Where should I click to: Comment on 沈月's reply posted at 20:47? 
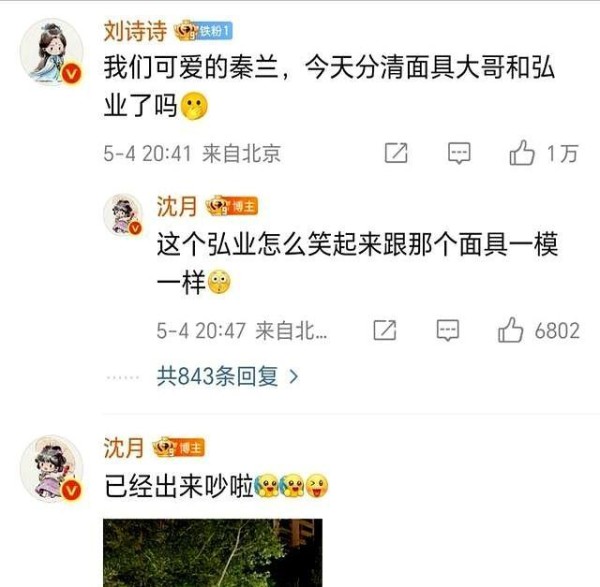[448, 330]
